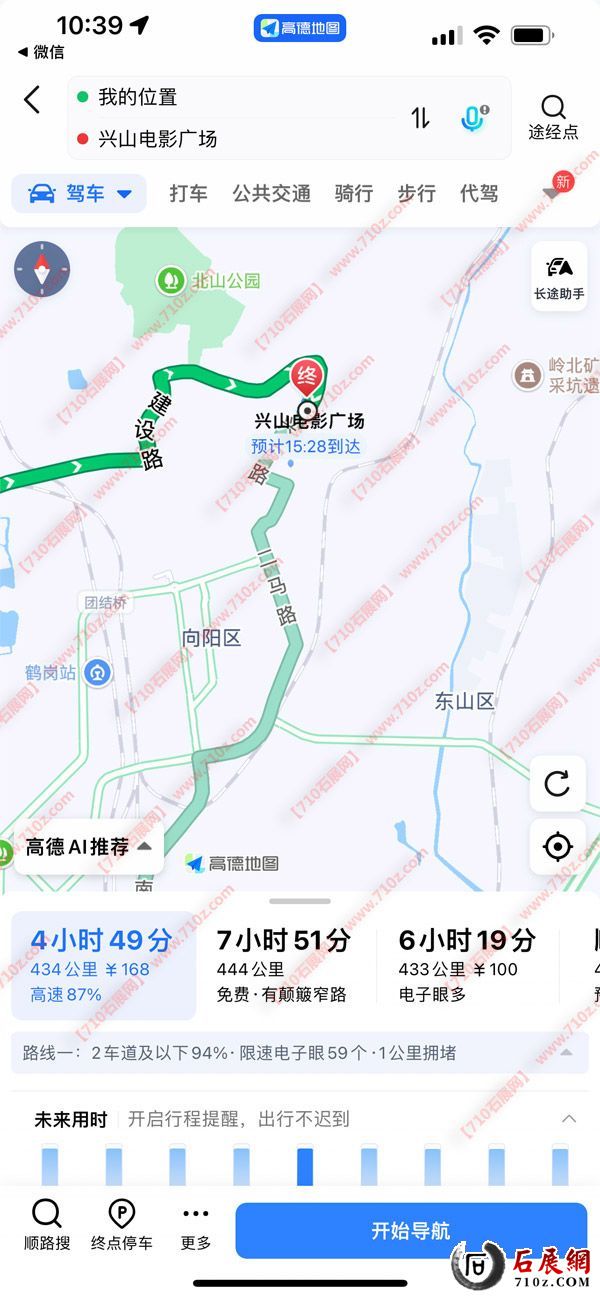Select the 骑行 travel mode
The height and width of the screenshot is (1298, 600).
(353, 193)
